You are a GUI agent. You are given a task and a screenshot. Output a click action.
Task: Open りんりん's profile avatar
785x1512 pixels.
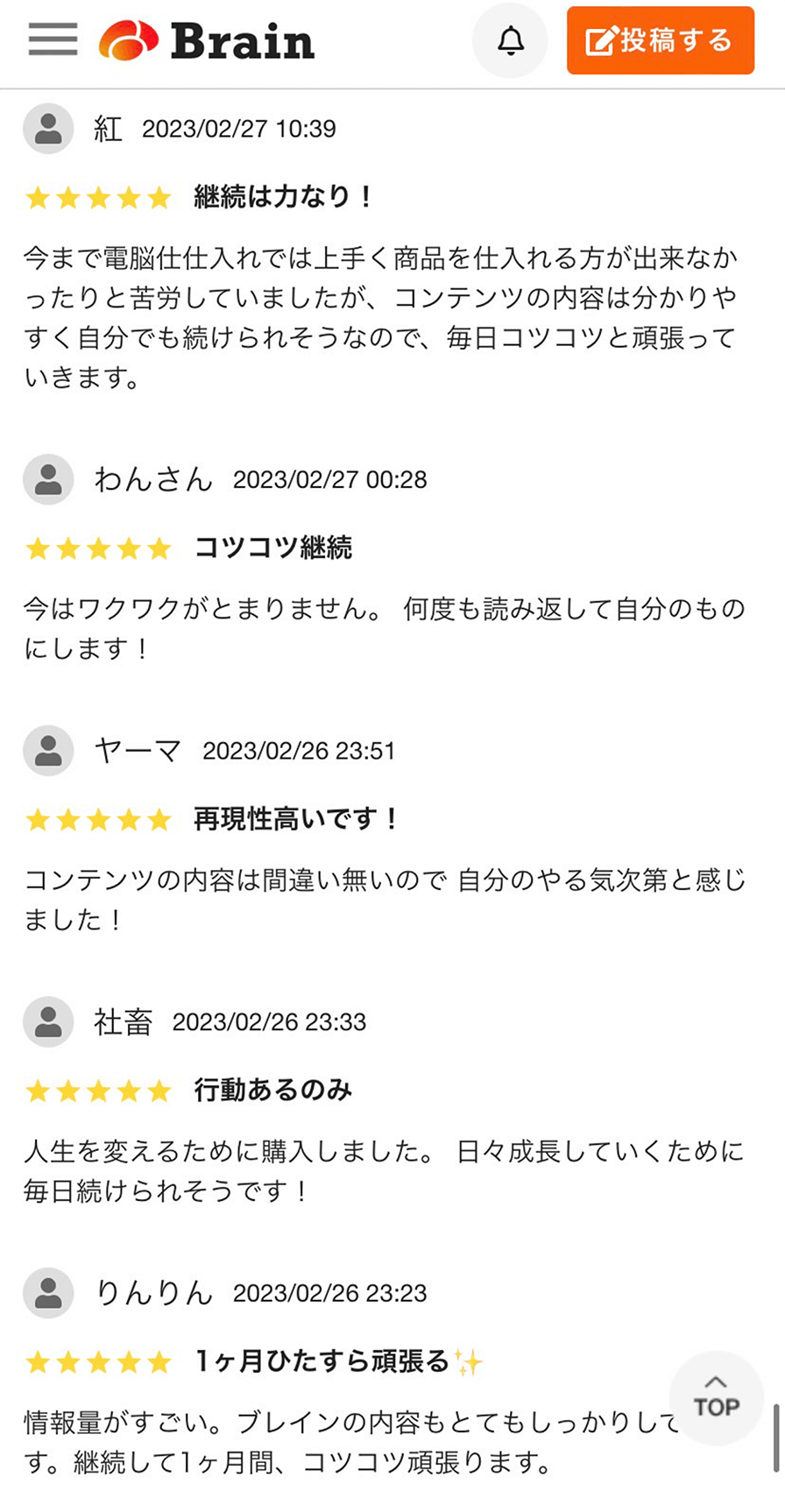coord(48,1293)
